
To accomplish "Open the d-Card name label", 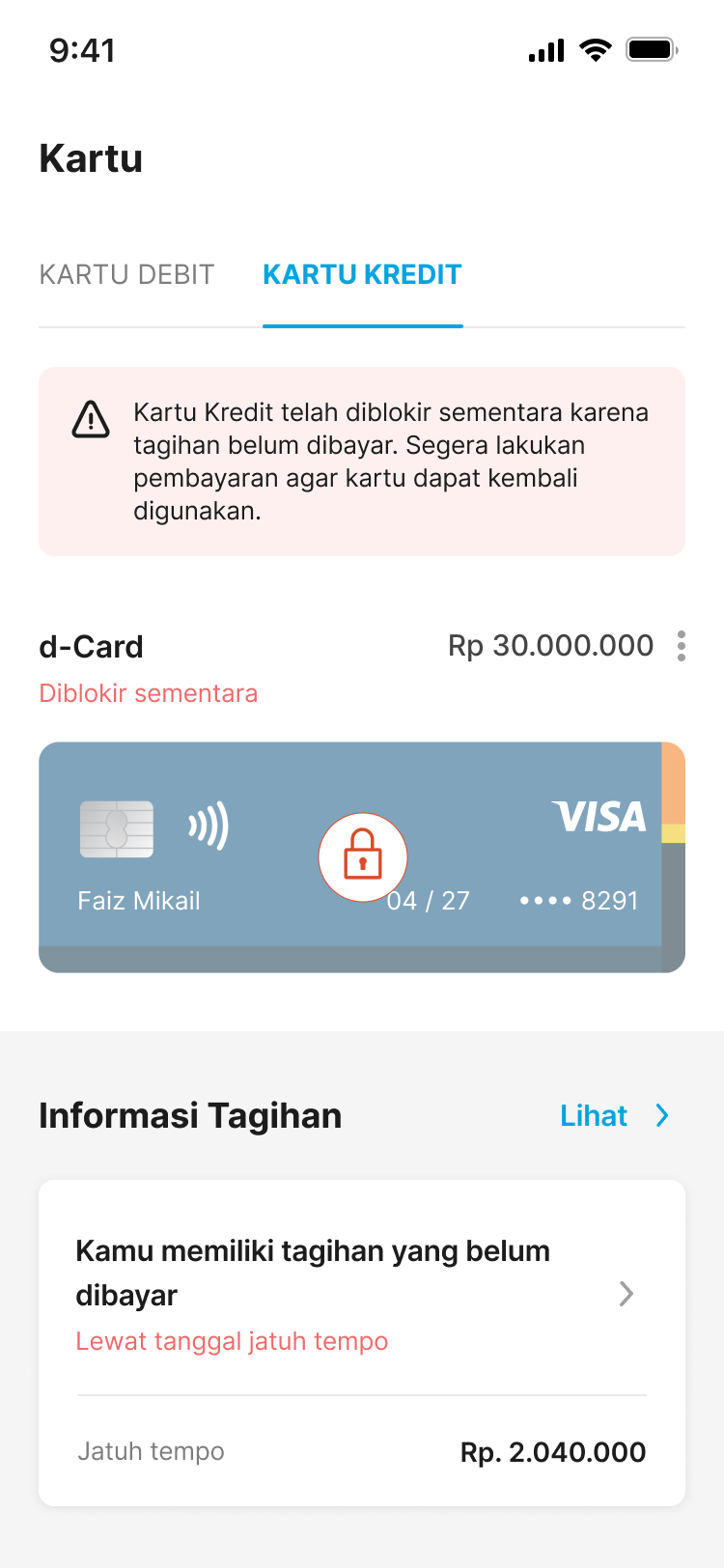I will point(91,646).
